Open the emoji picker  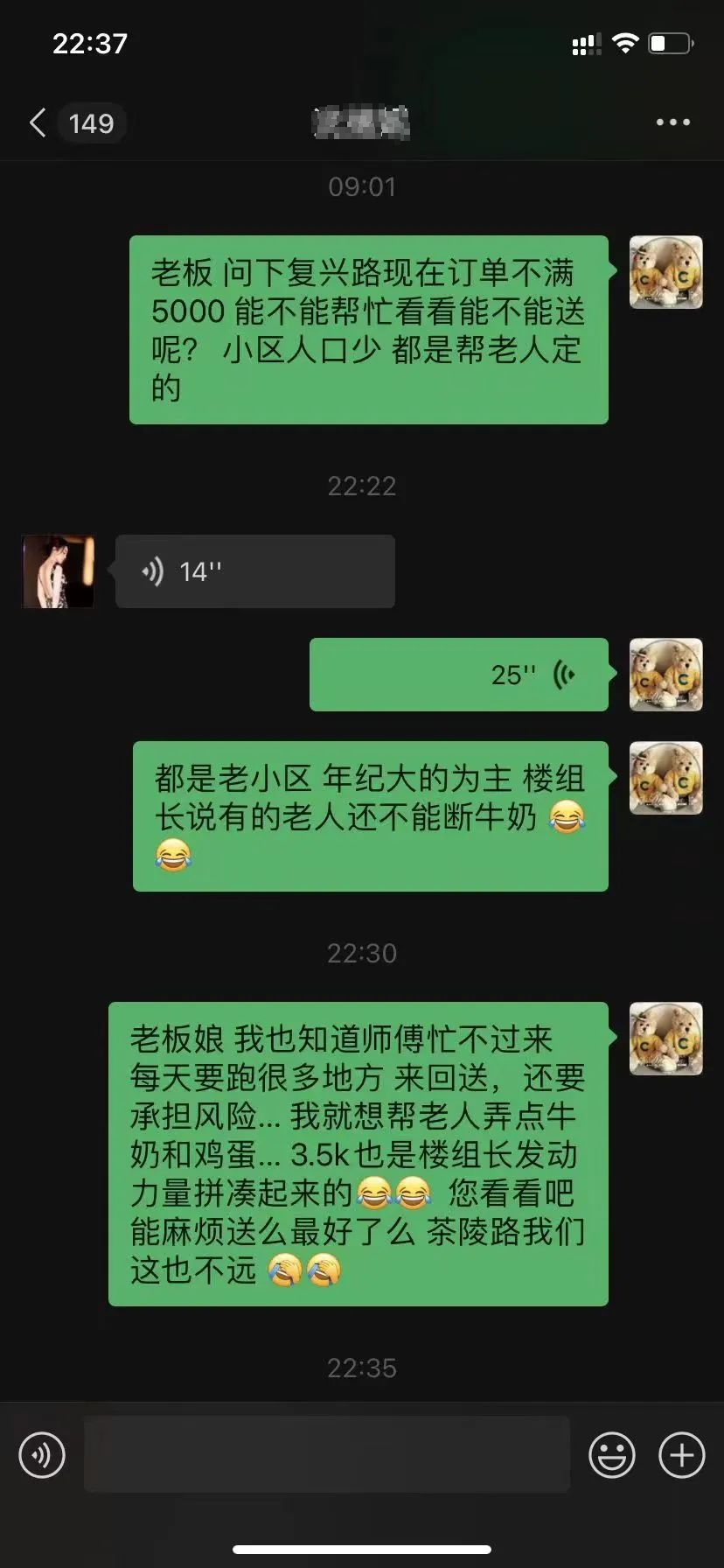[611, 1455]
